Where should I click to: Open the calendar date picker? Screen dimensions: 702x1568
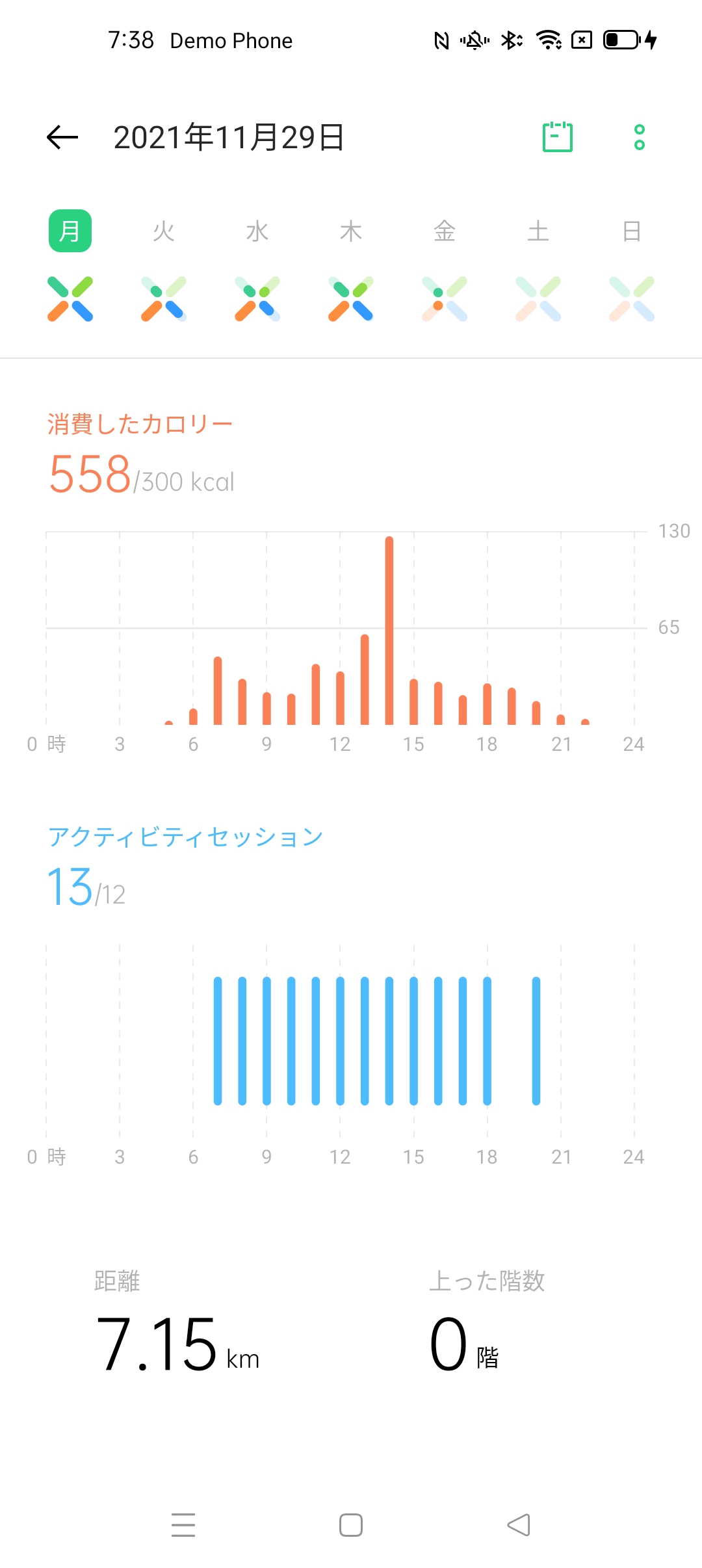558,137
